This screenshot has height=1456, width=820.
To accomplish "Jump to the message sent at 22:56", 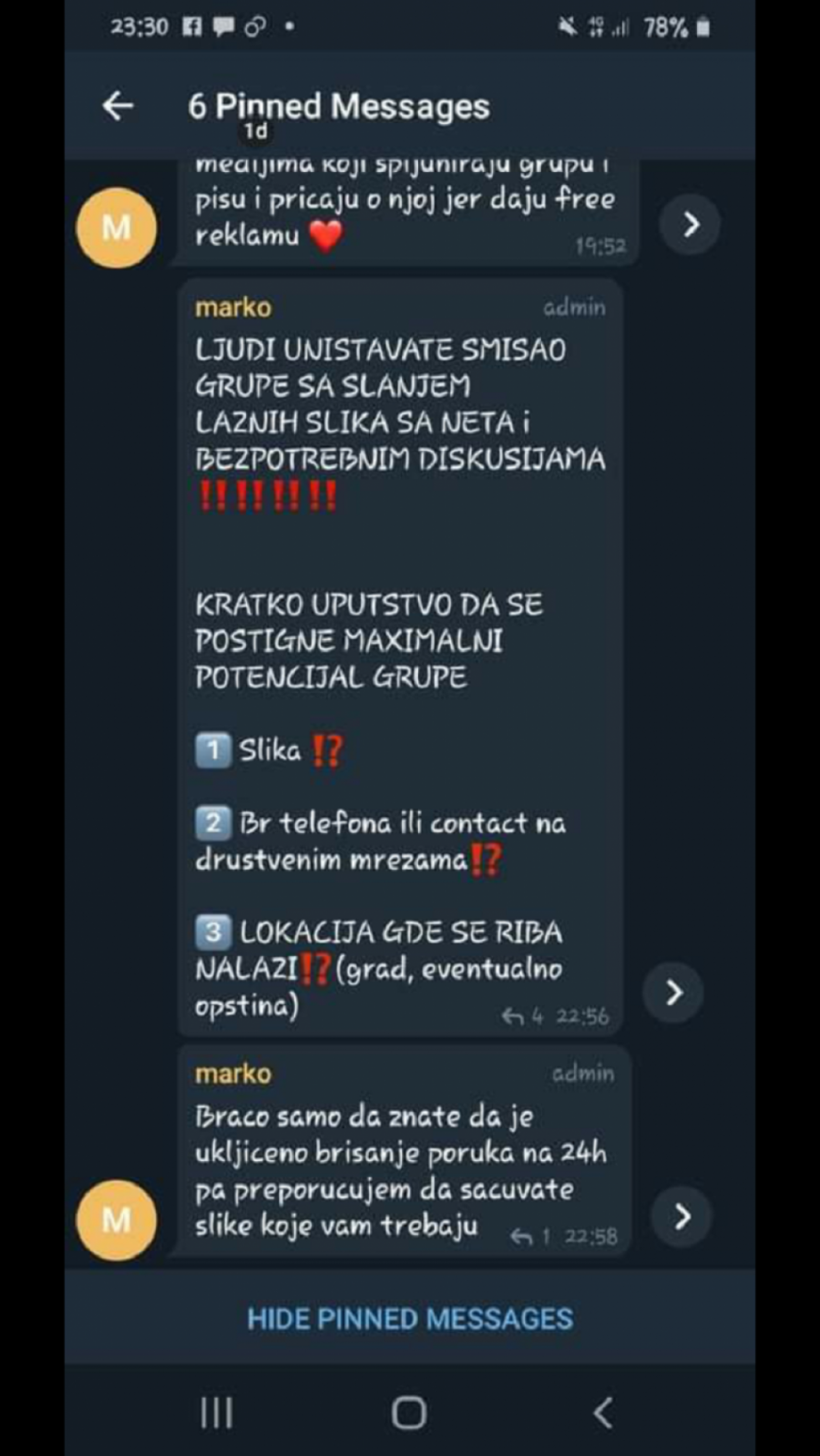I will coord(673,992).
